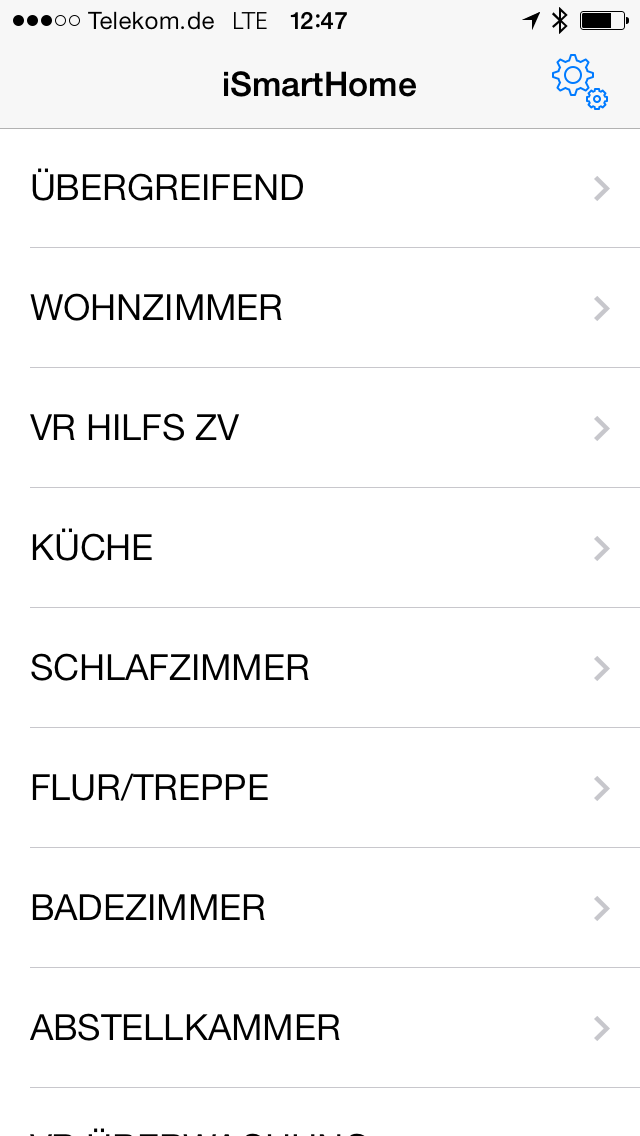Viewport: 640px width, 1136px height.
Task: Select the WOHNZIMMER room
Action: pos(320,308)
